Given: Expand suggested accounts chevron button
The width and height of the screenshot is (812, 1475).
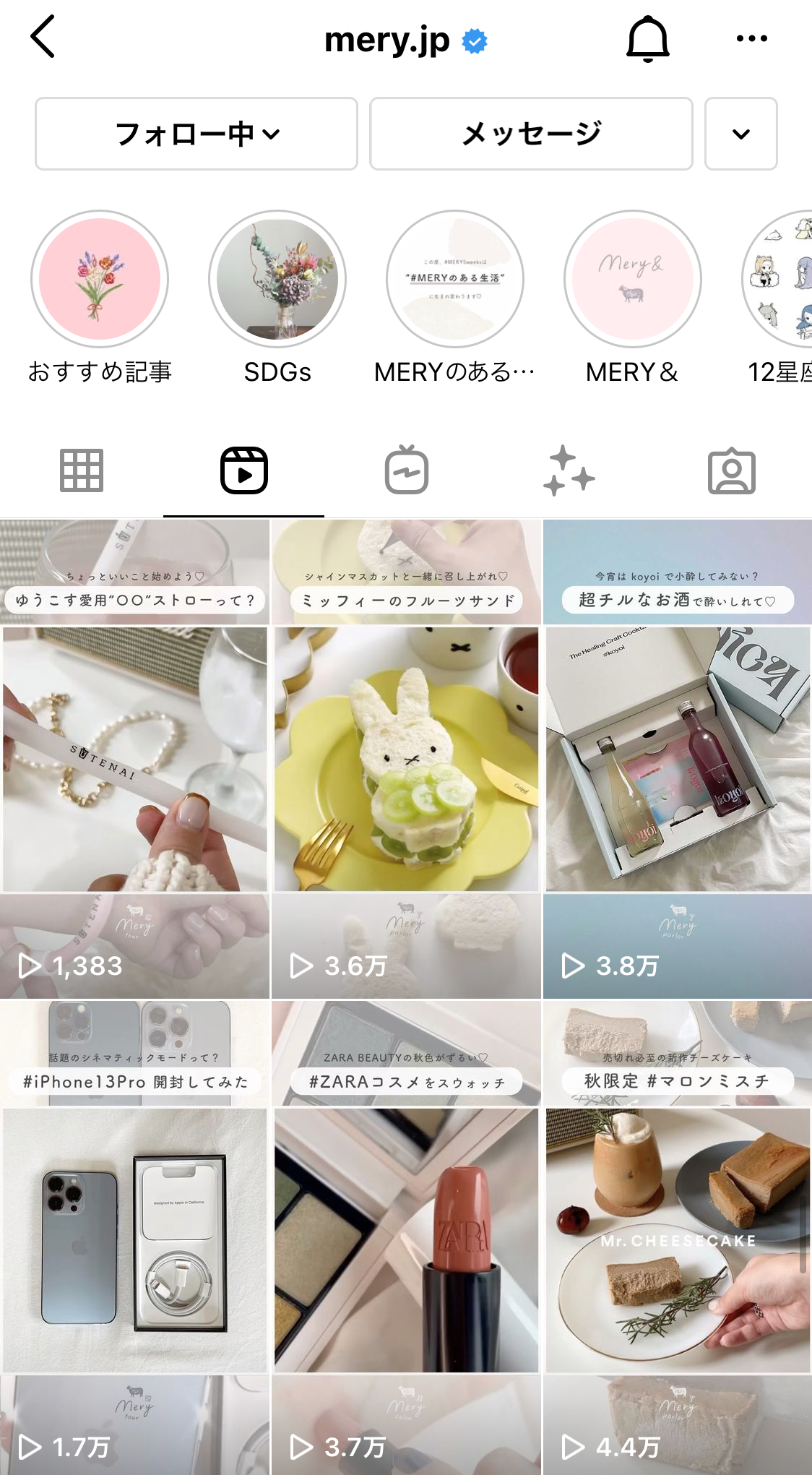Looking at the screenshot, I should coord(740,134).
